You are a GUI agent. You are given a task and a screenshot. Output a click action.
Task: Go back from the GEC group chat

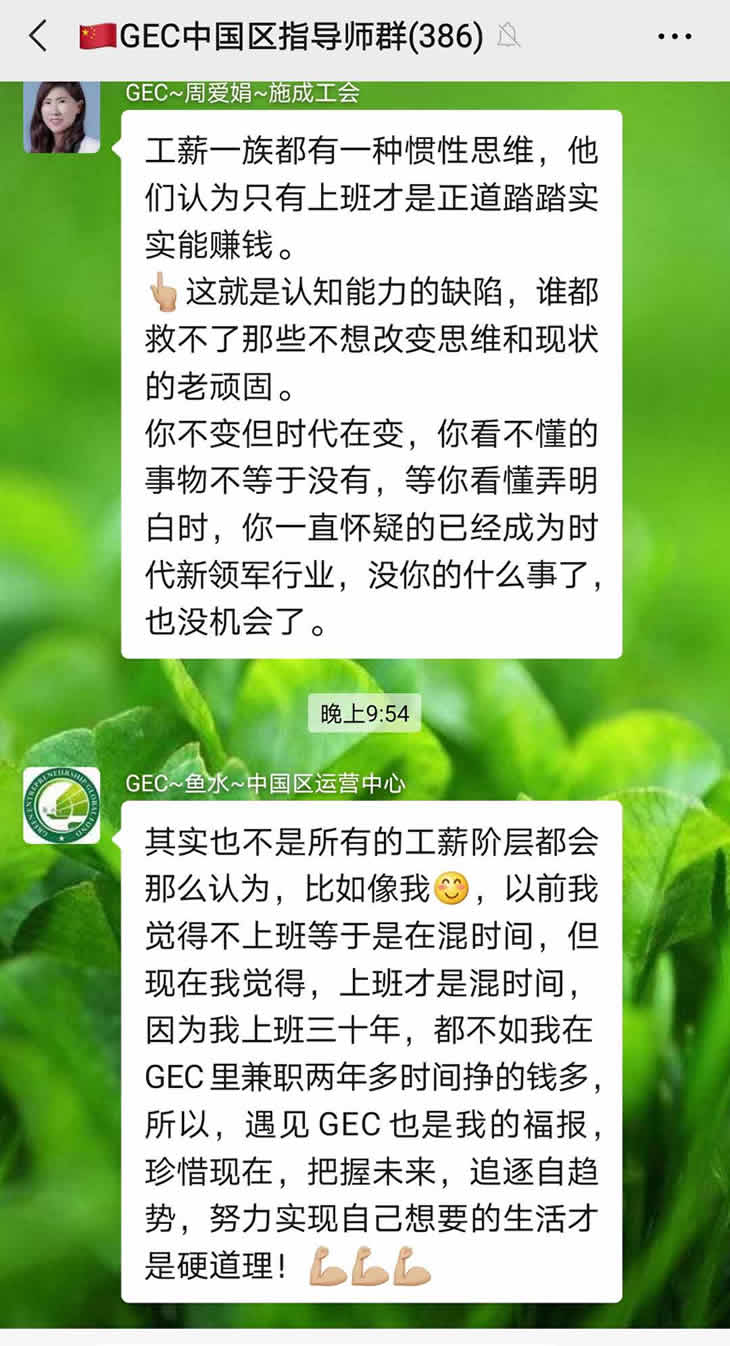(38, 37)
